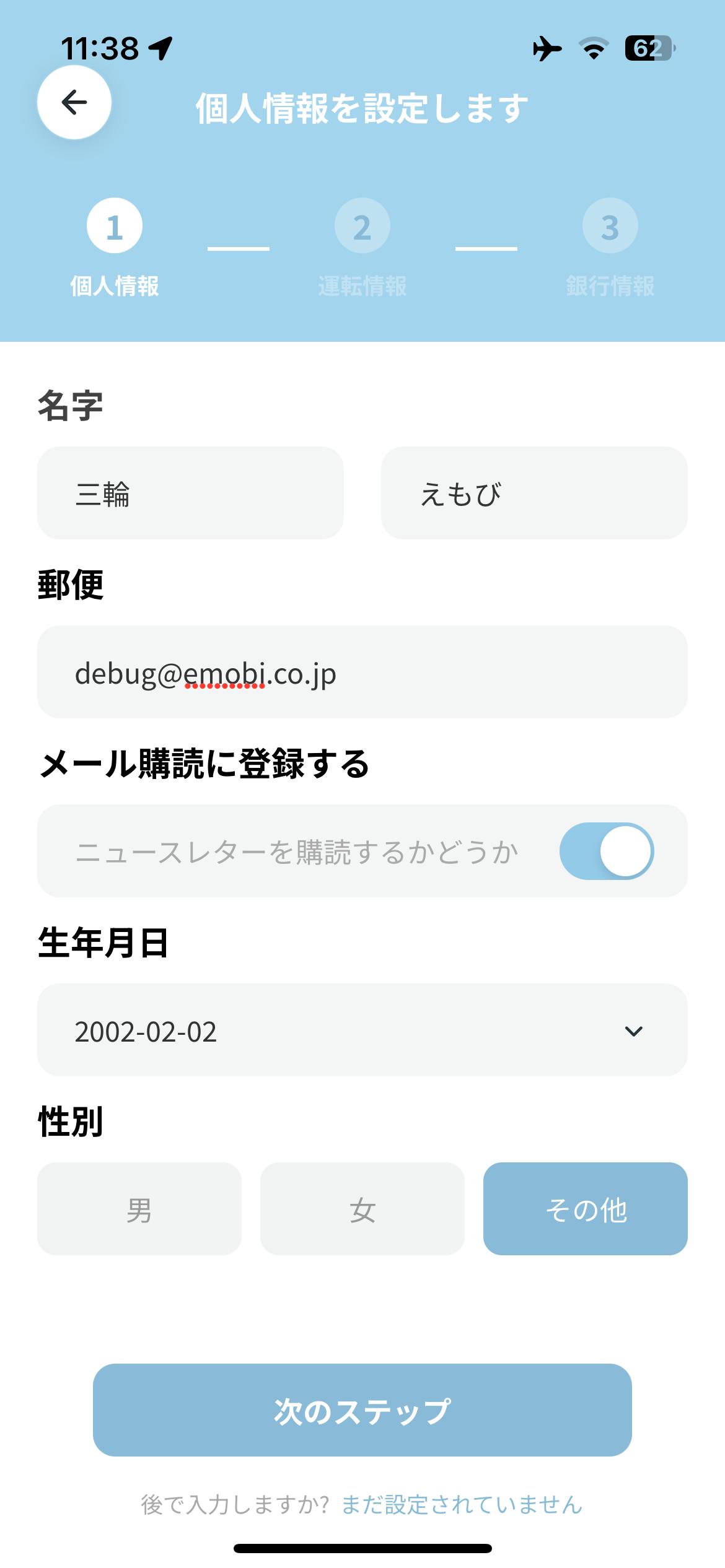Tap the まだ設定されていません link
Viewport: 725px width, 1568px height.
462,1505
